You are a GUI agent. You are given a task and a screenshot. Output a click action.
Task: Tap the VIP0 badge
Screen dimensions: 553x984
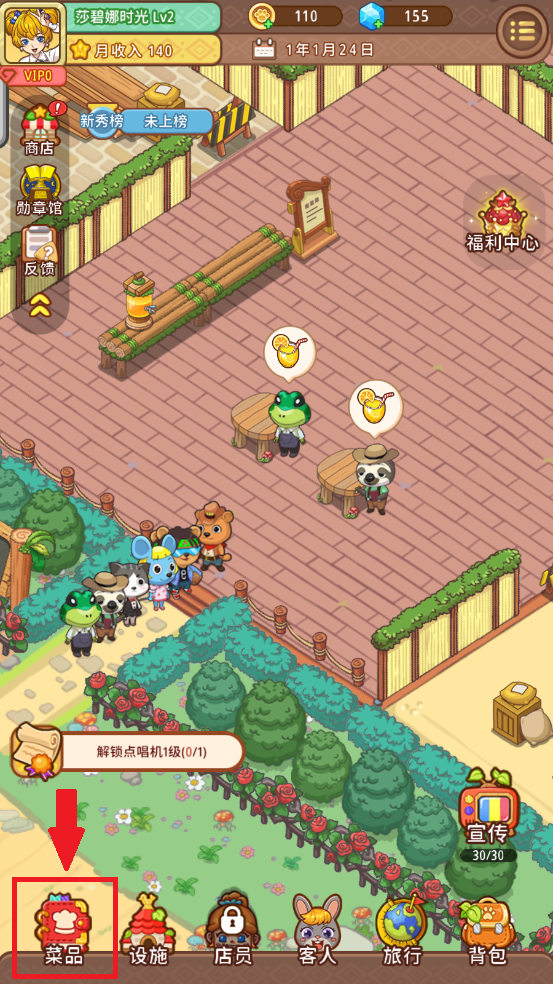pos(35,77)
